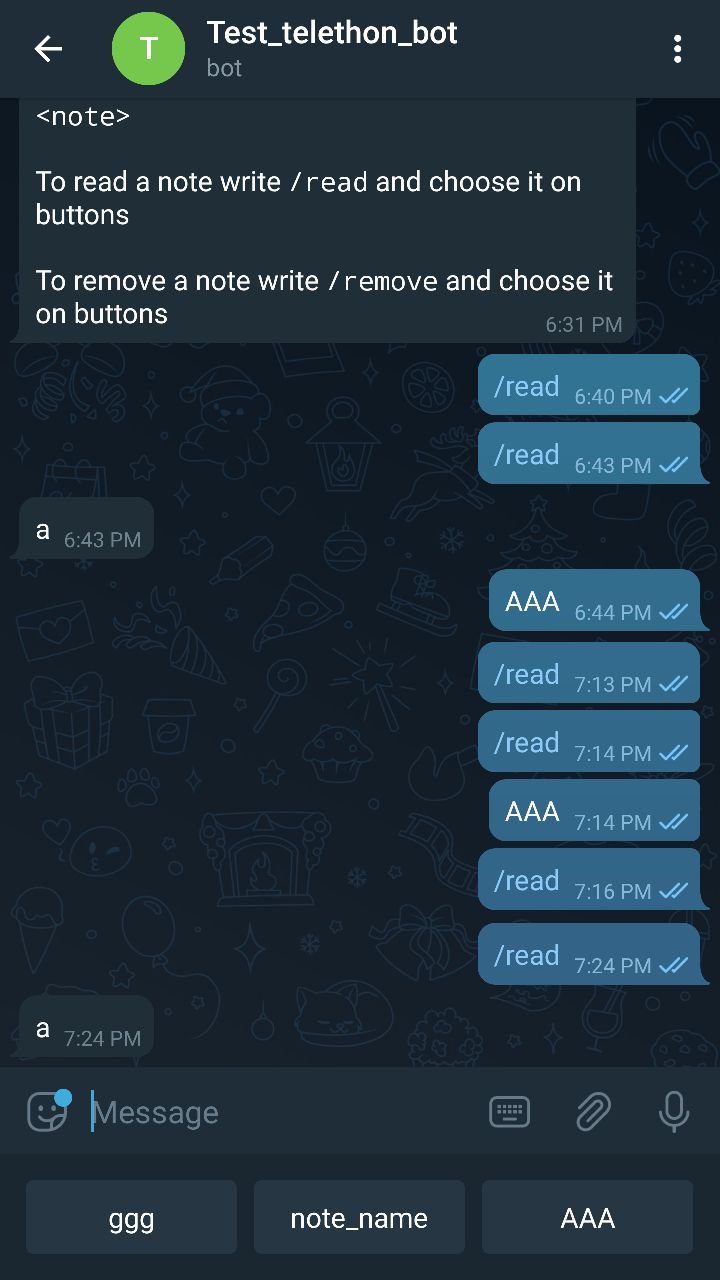Open Test_telethon_bot profile header
Viewport: 720px width, 1280px height.
coord(330,48)
